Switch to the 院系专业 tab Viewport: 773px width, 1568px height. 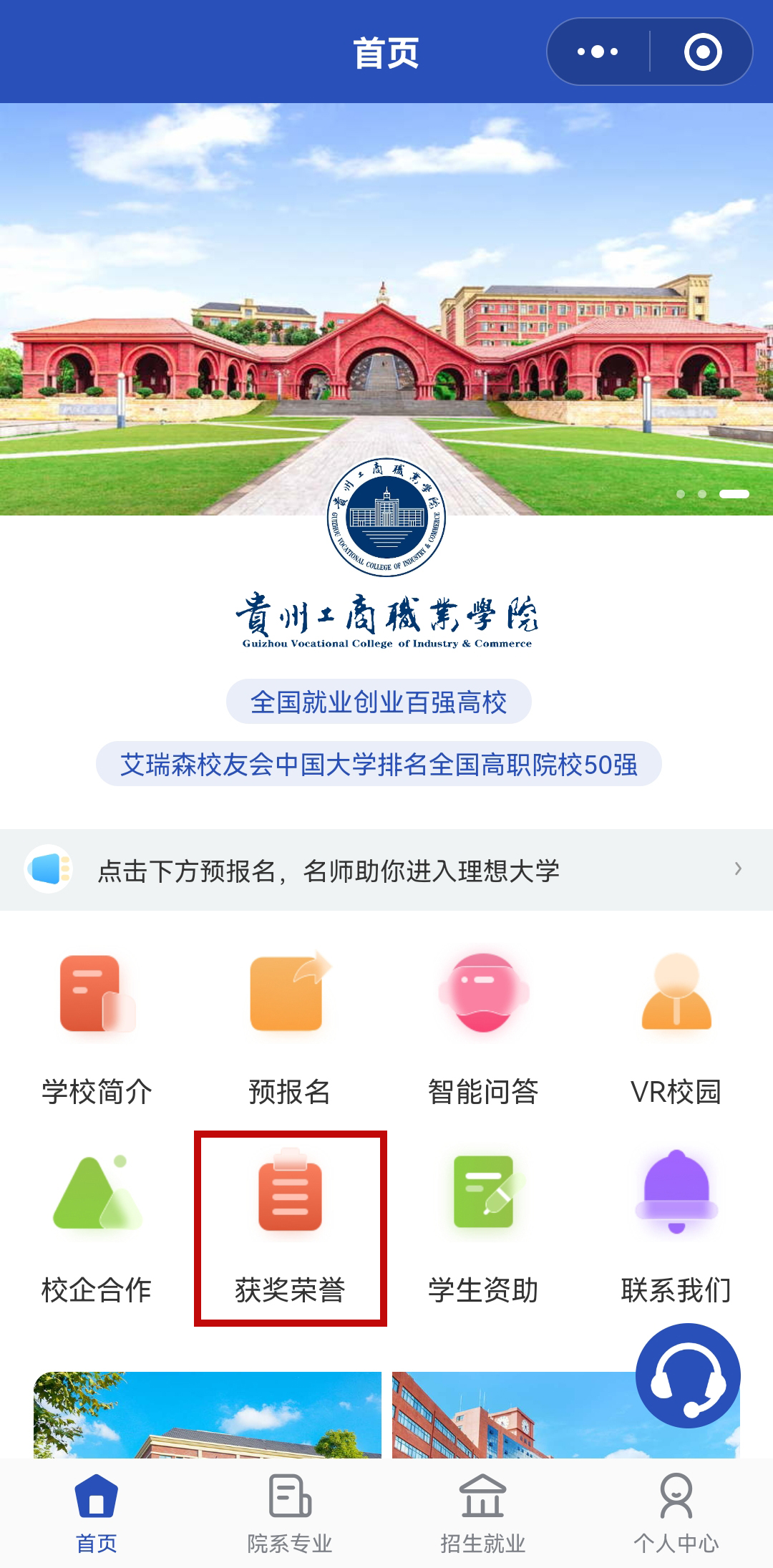[x=290, y=1512]
